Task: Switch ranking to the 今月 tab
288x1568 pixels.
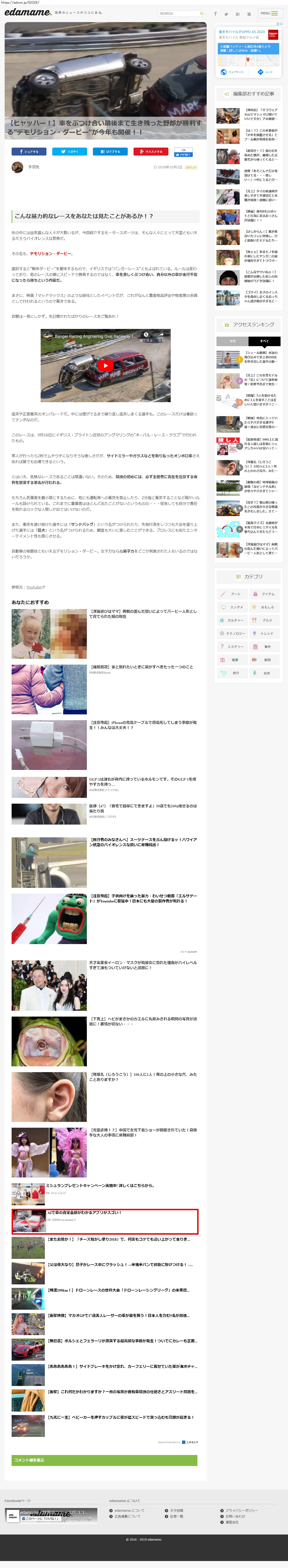Action: coord(232,341)
